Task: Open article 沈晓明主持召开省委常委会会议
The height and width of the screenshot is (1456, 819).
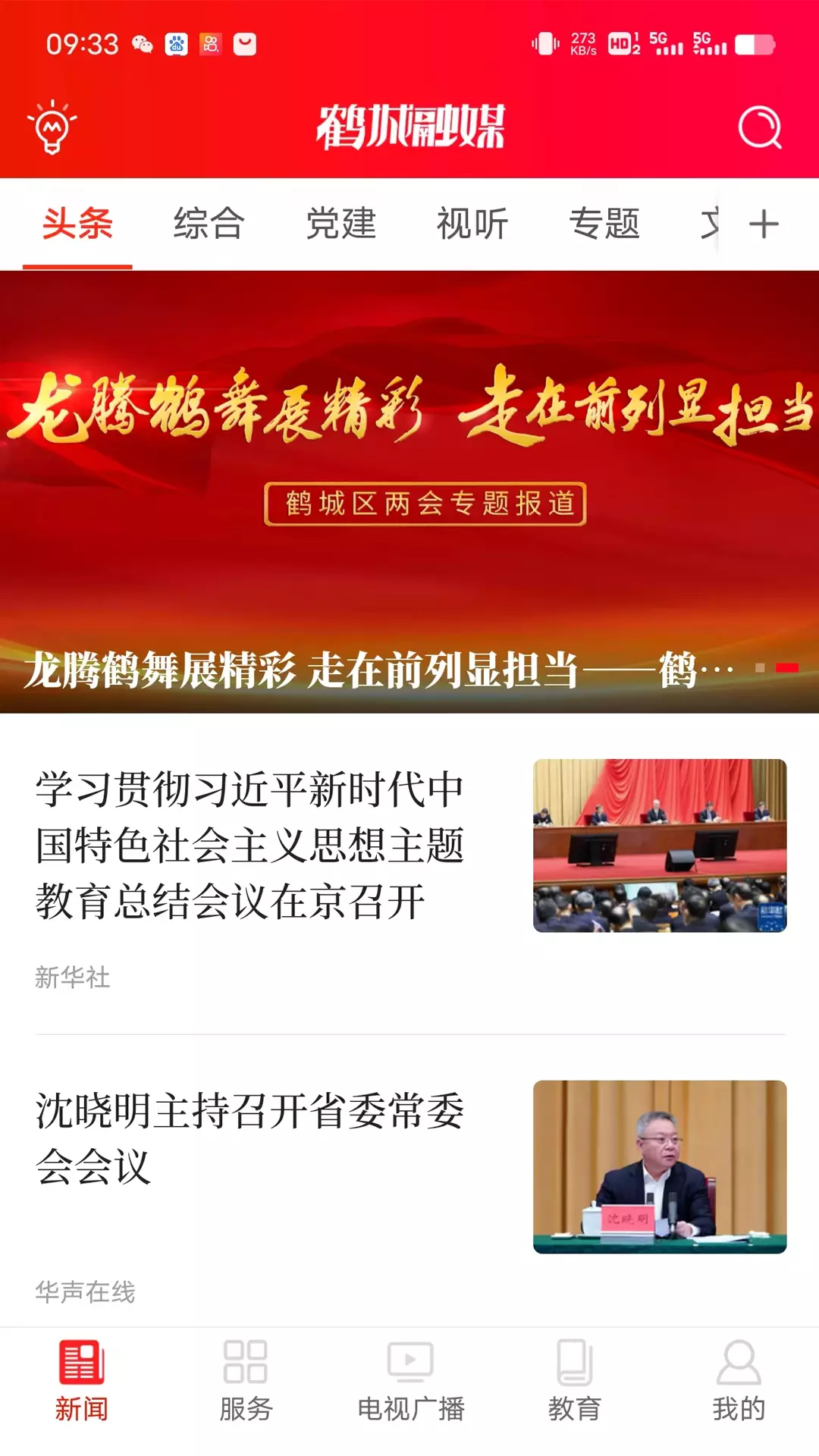Action: click(409, 1185)
